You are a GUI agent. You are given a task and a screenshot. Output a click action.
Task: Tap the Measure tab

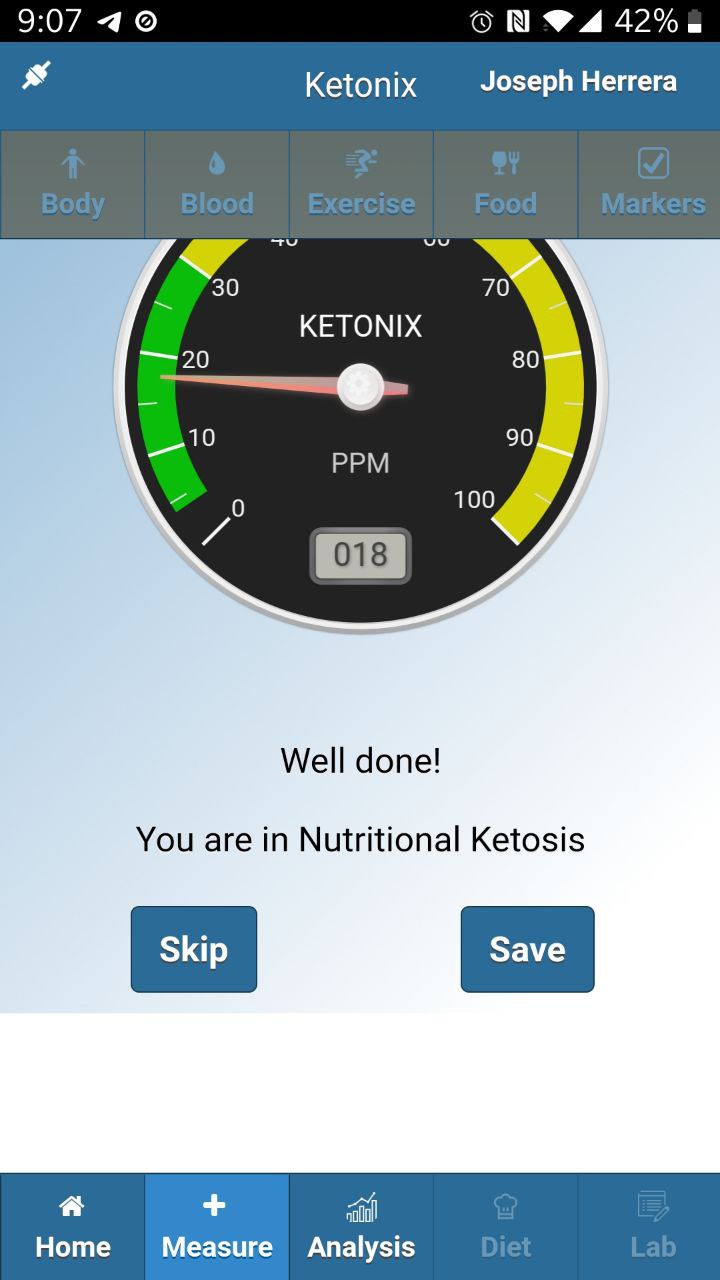217,1227
